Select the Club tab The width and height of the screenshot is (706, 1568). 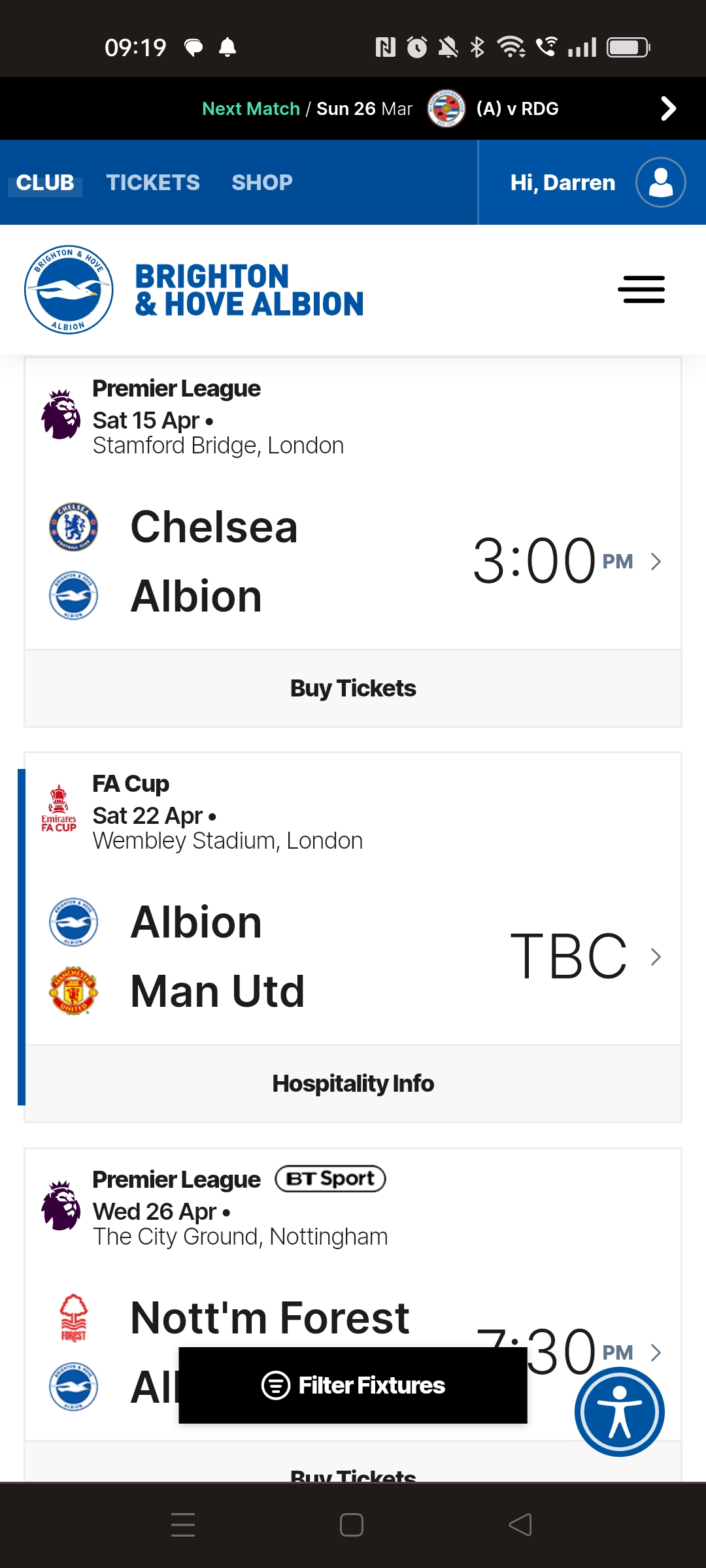pos(45,182)
